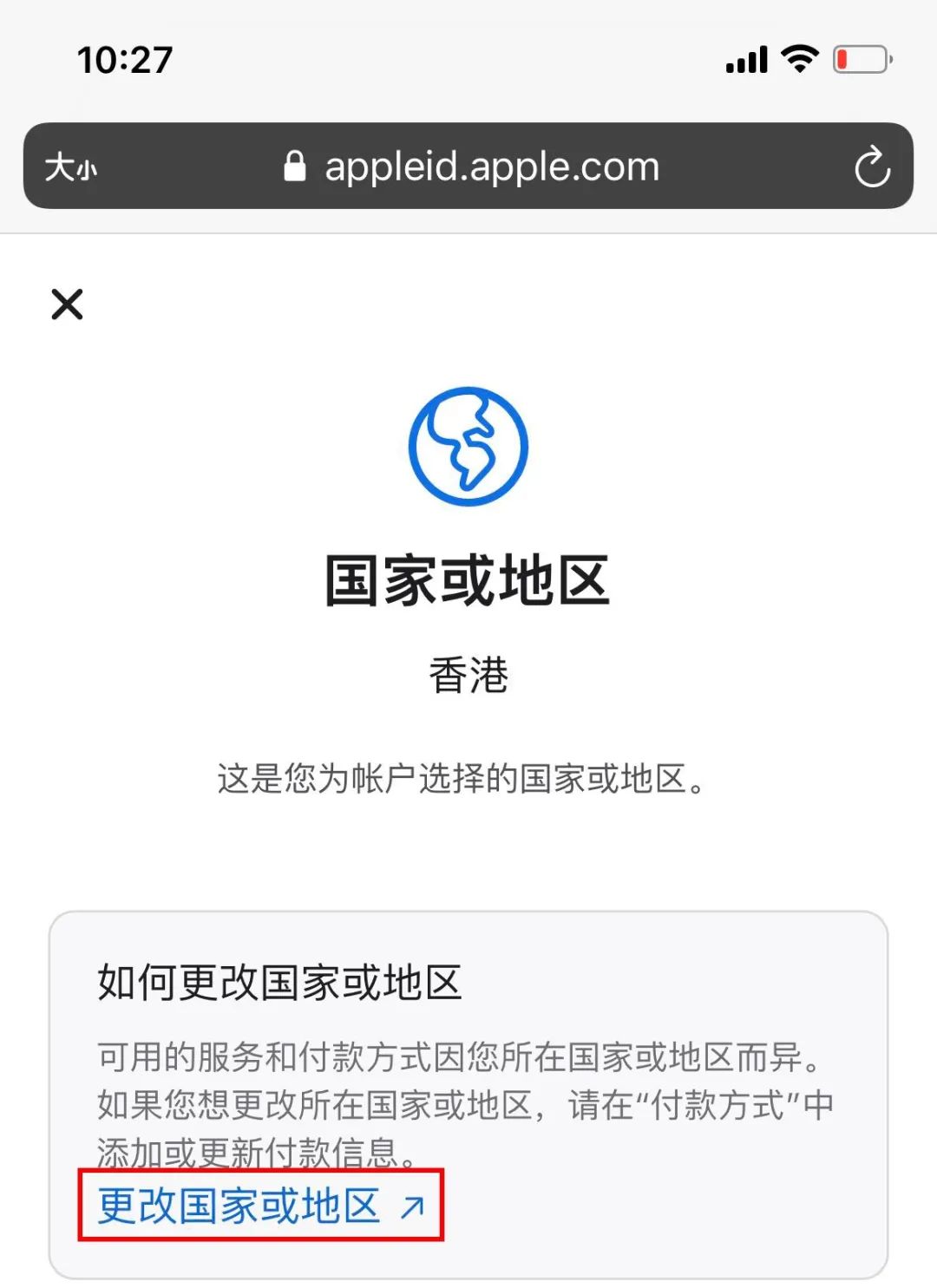Image resolution: width=937 pixels, height=1288 pixels.
Task: Reload the appleid.apple.com page
Action: tap(871, 167)
